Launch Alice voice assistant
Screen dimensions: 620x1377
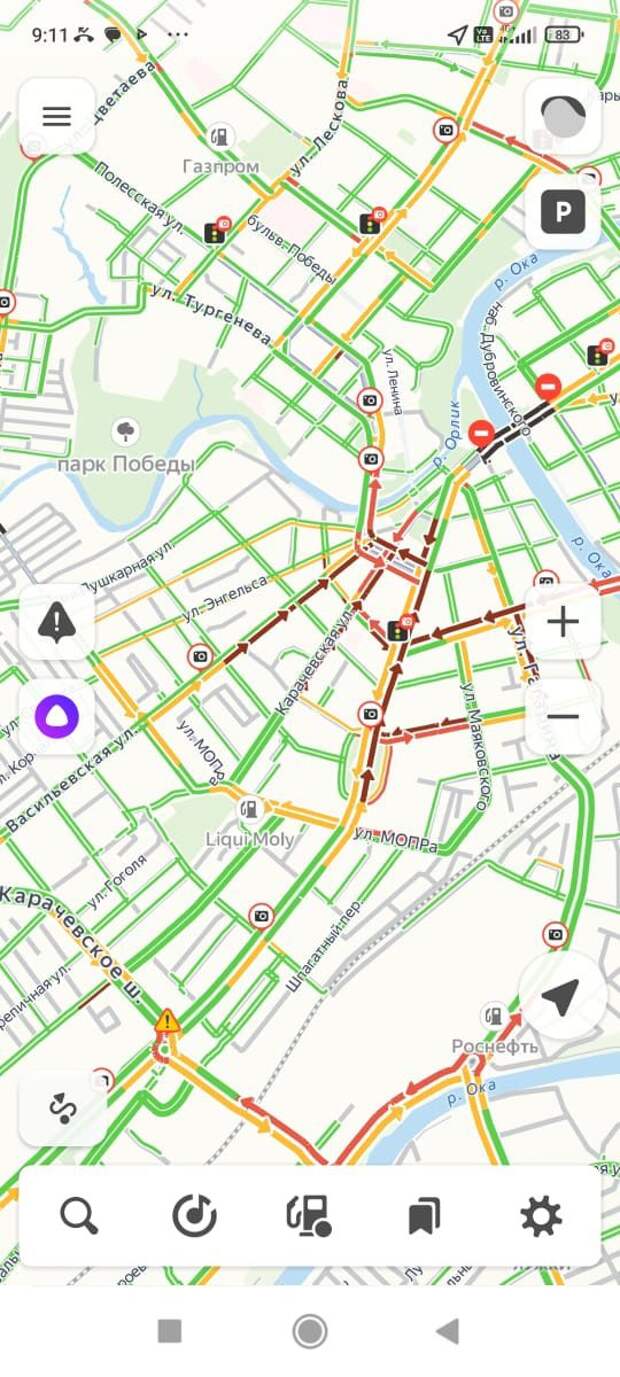point(57,716)
